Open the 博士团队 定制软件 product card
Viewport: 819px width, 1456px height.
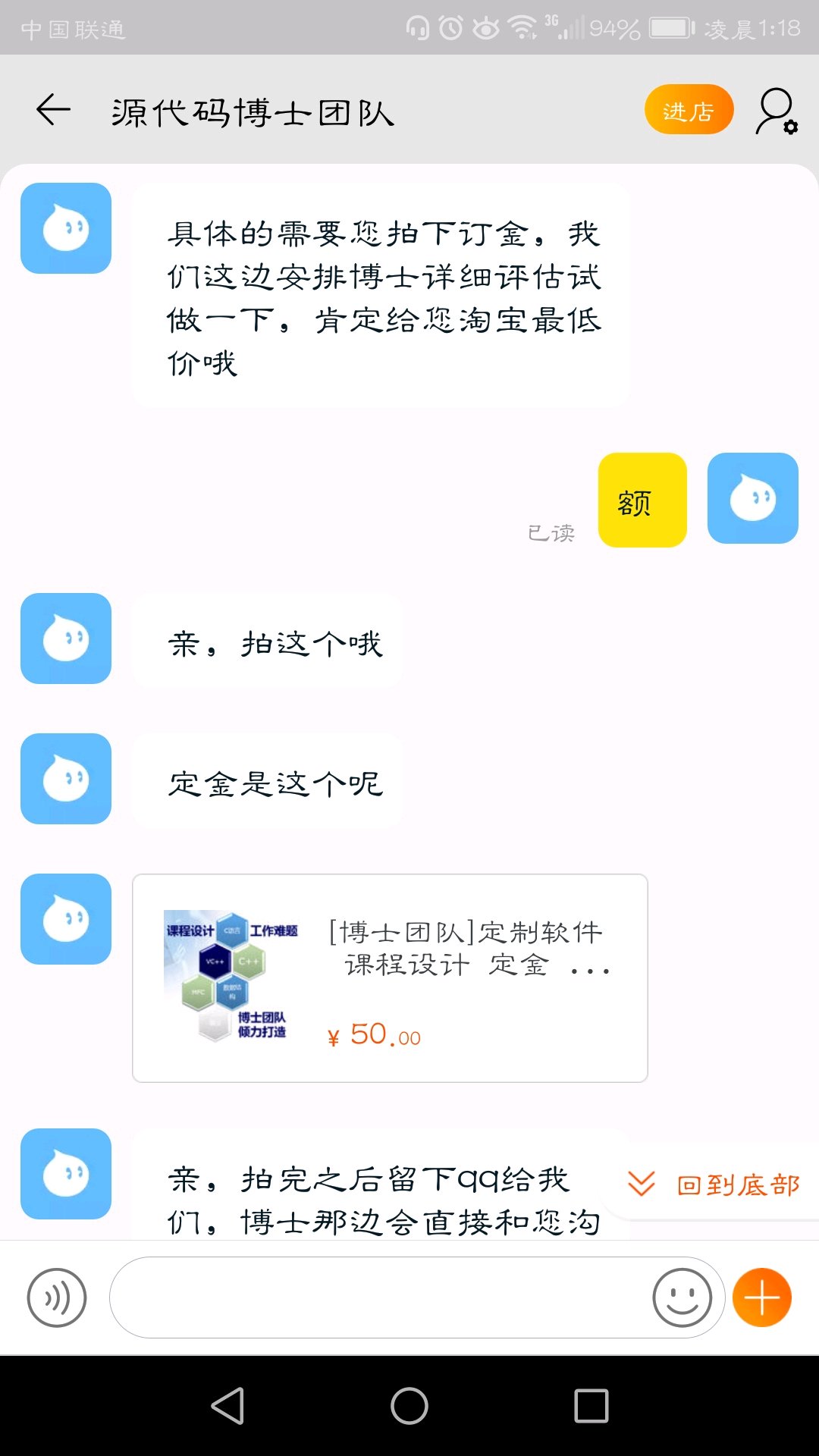390,978
